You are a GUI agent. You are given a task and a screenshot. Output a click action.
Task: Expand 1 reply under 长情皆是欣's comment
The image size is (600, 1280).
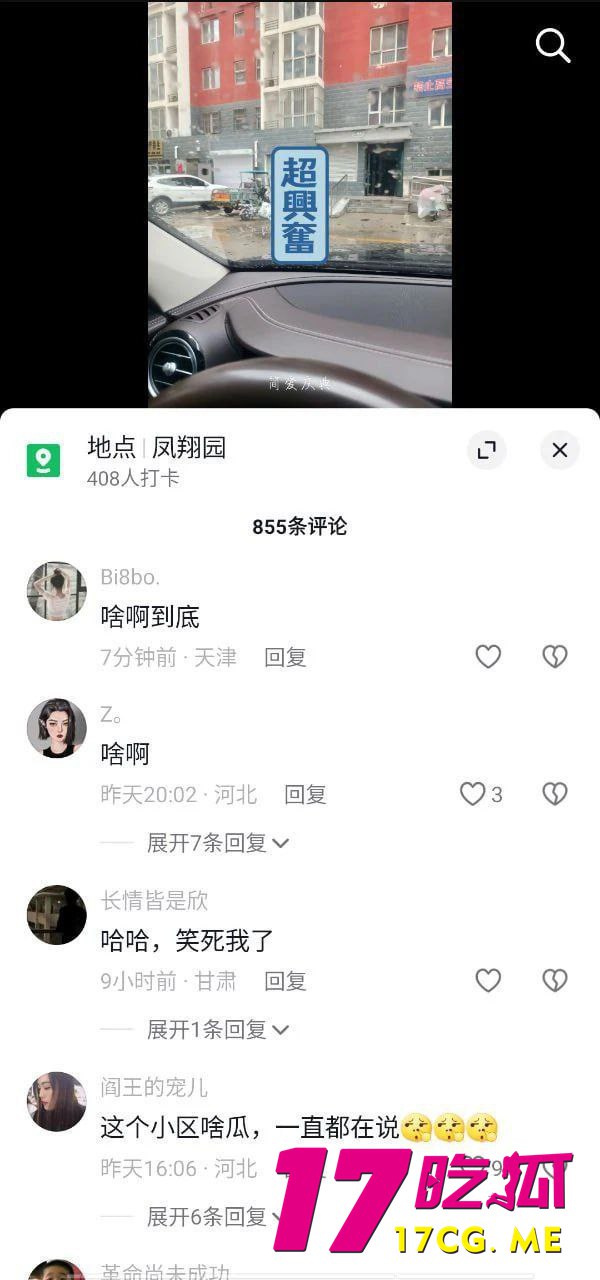pos(217,1029)
